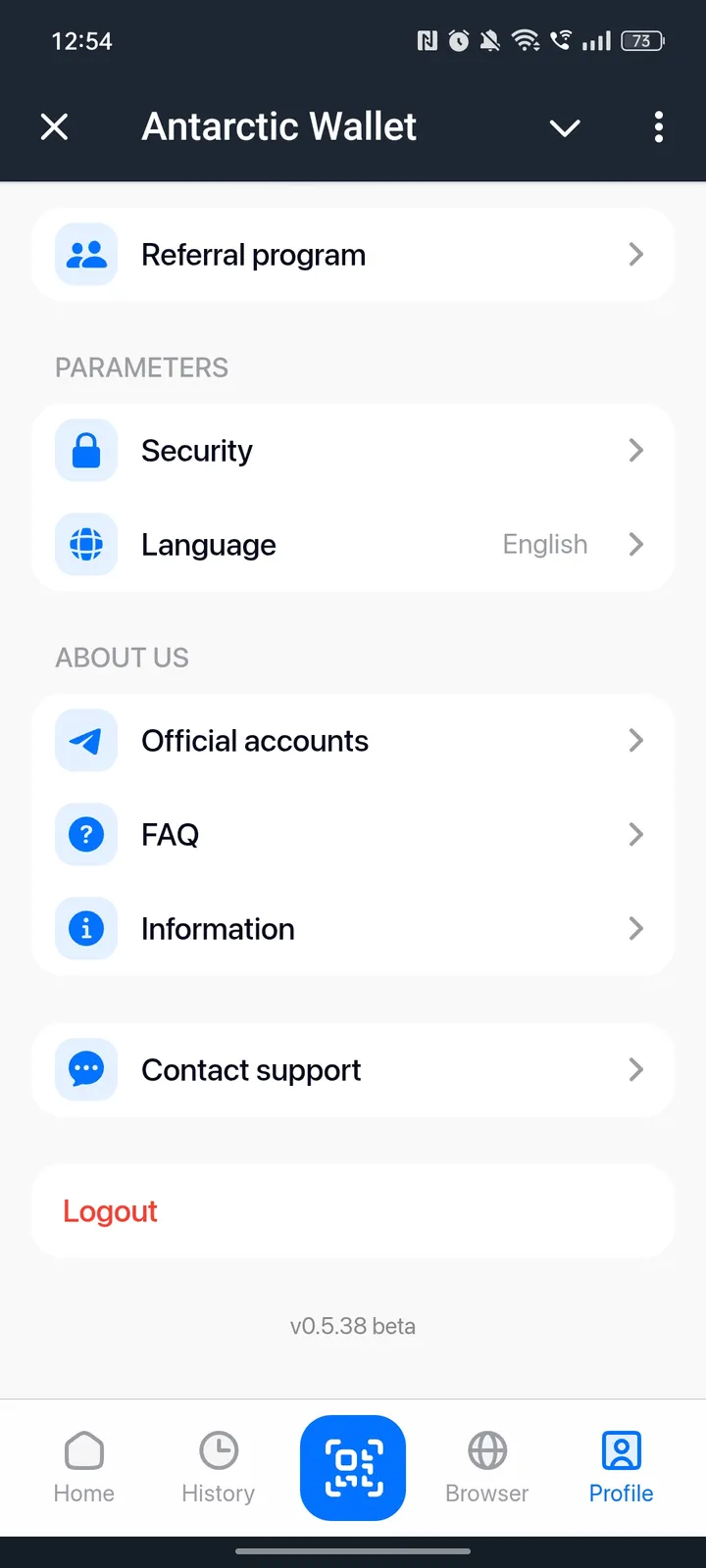Click the Information info icon
Screen dimensions: 706x1568
click(86, 928)
